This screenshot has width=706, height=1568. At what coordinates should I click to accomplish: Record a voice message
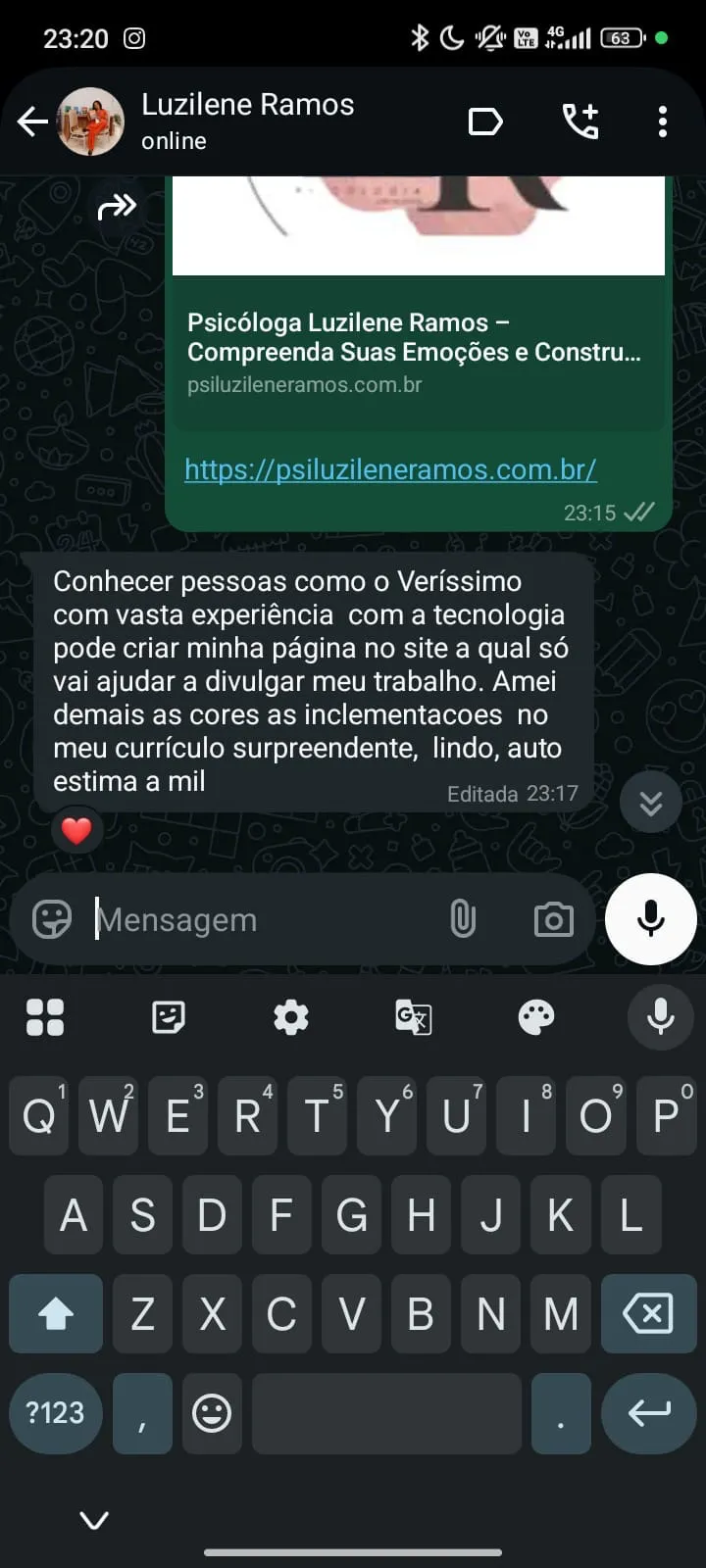click(x=650, y=919)
